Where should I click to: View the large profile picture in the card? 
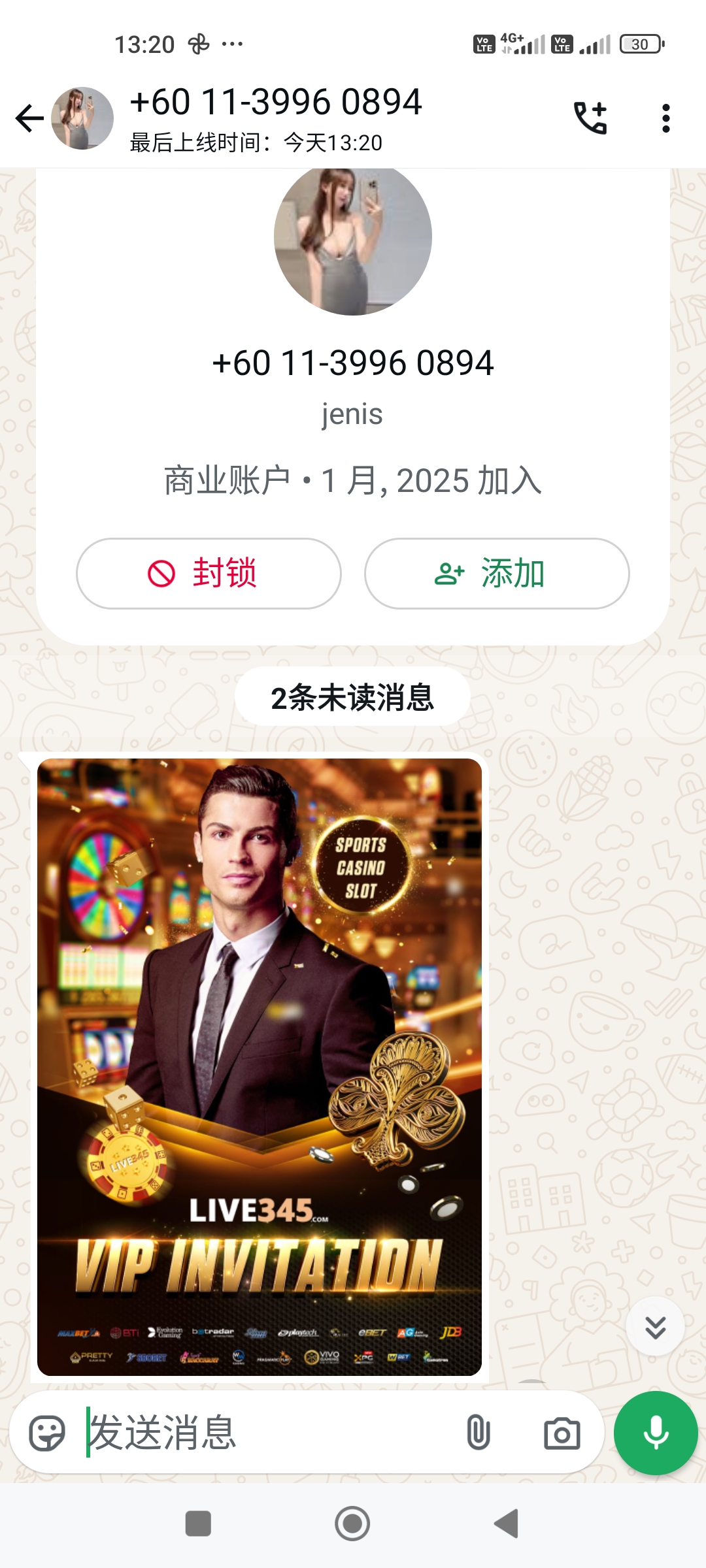coord(353,238)
